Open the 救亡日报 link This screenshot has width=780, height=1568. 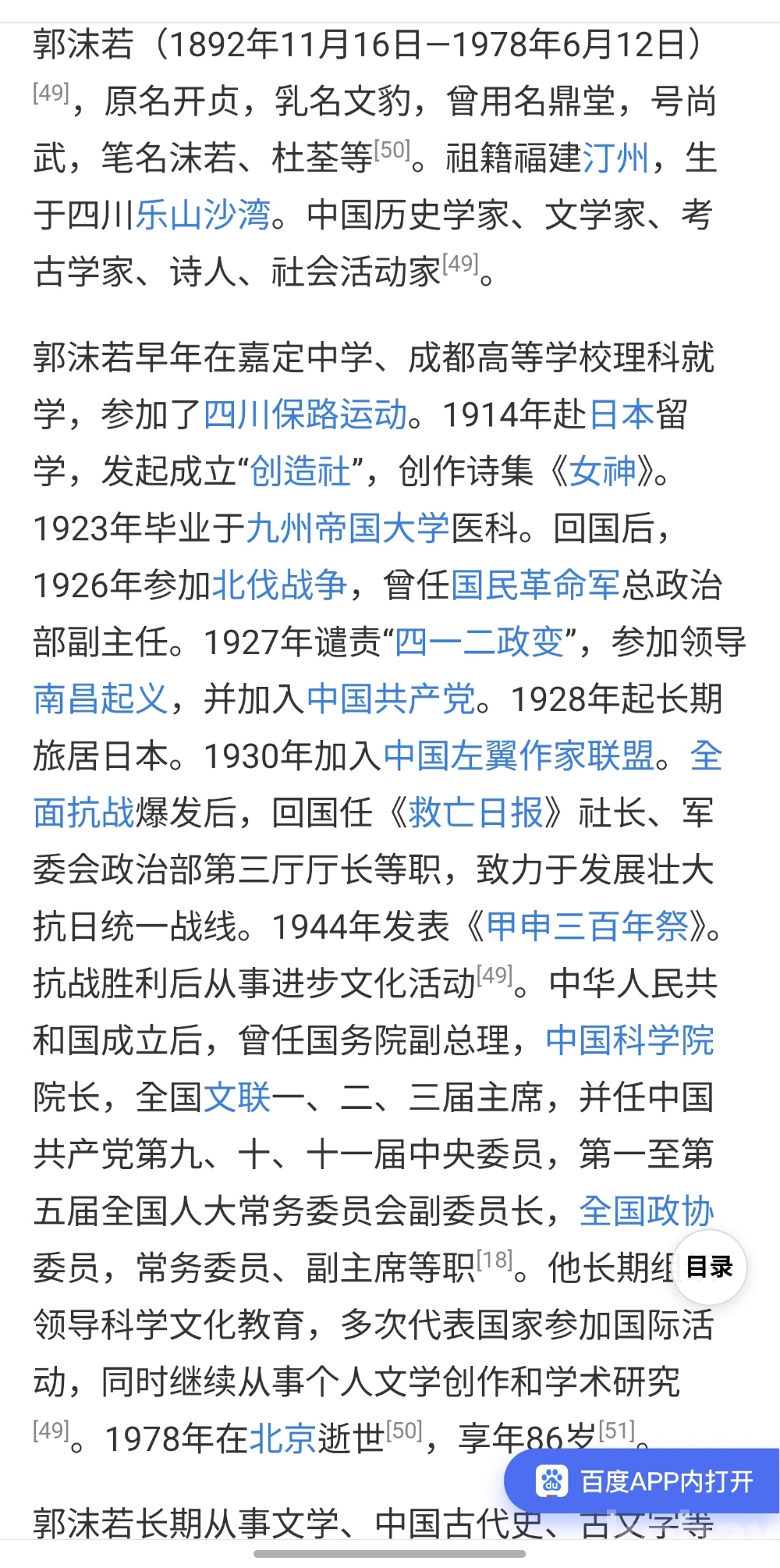[x=475, y=813]
